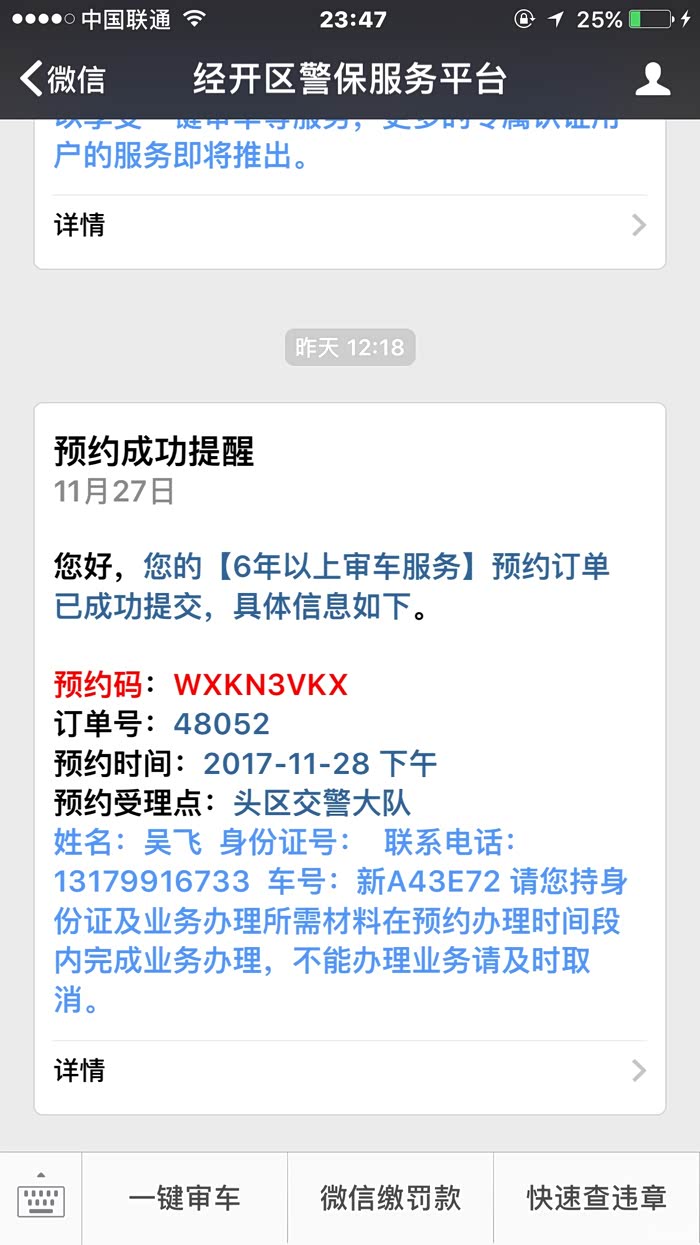
Task: Open 详情 of the top message card
Action: point(350,225)
